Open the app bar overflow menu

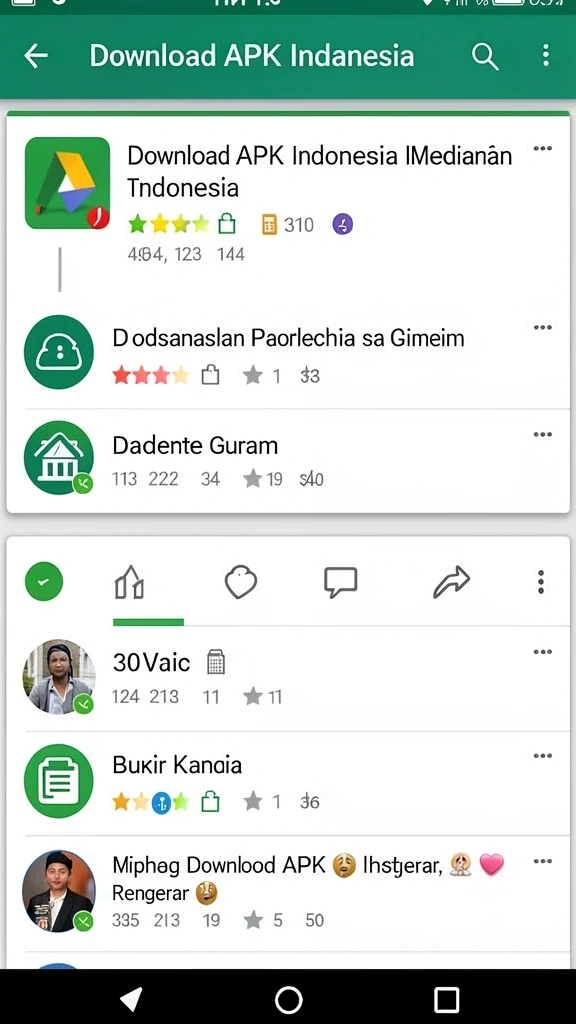(x=546, y=56)
